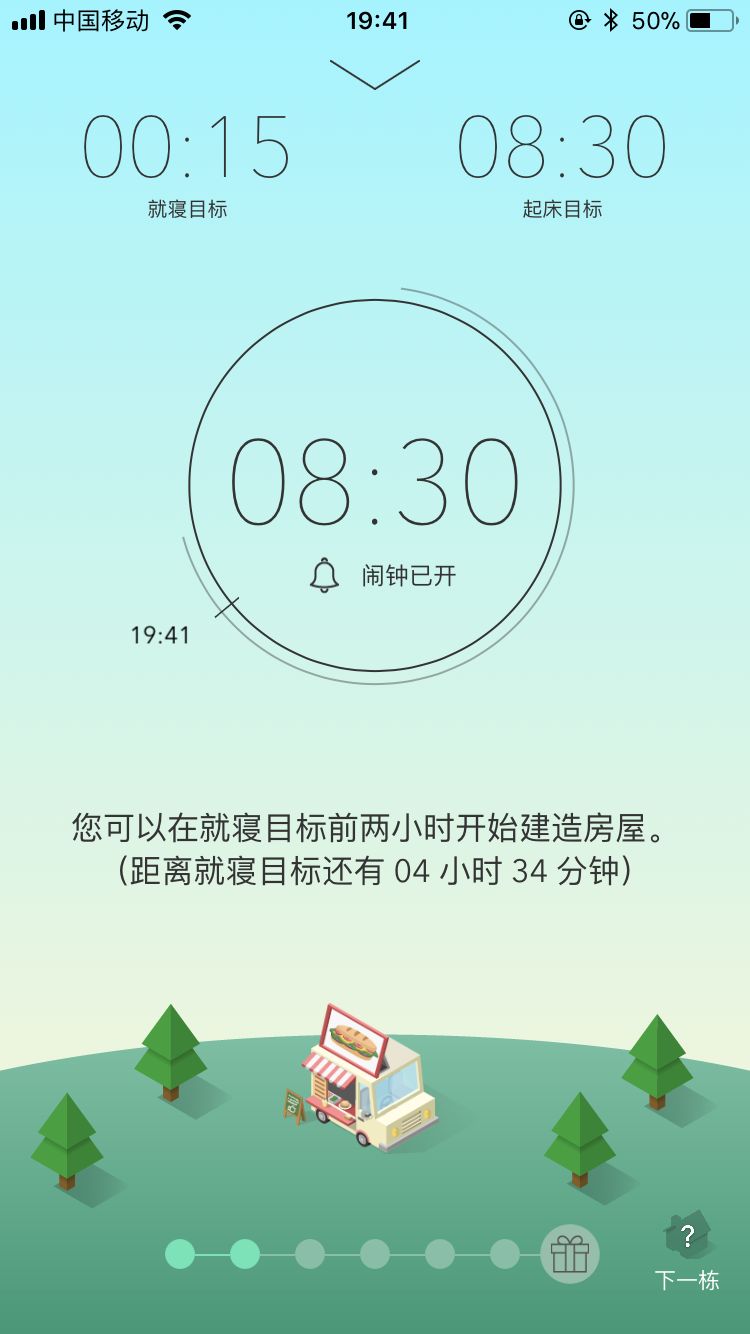Open the gift box reward icon
Image resolution: width=750 pixels, height=1334 pixels.
(x=570, y=1254)
